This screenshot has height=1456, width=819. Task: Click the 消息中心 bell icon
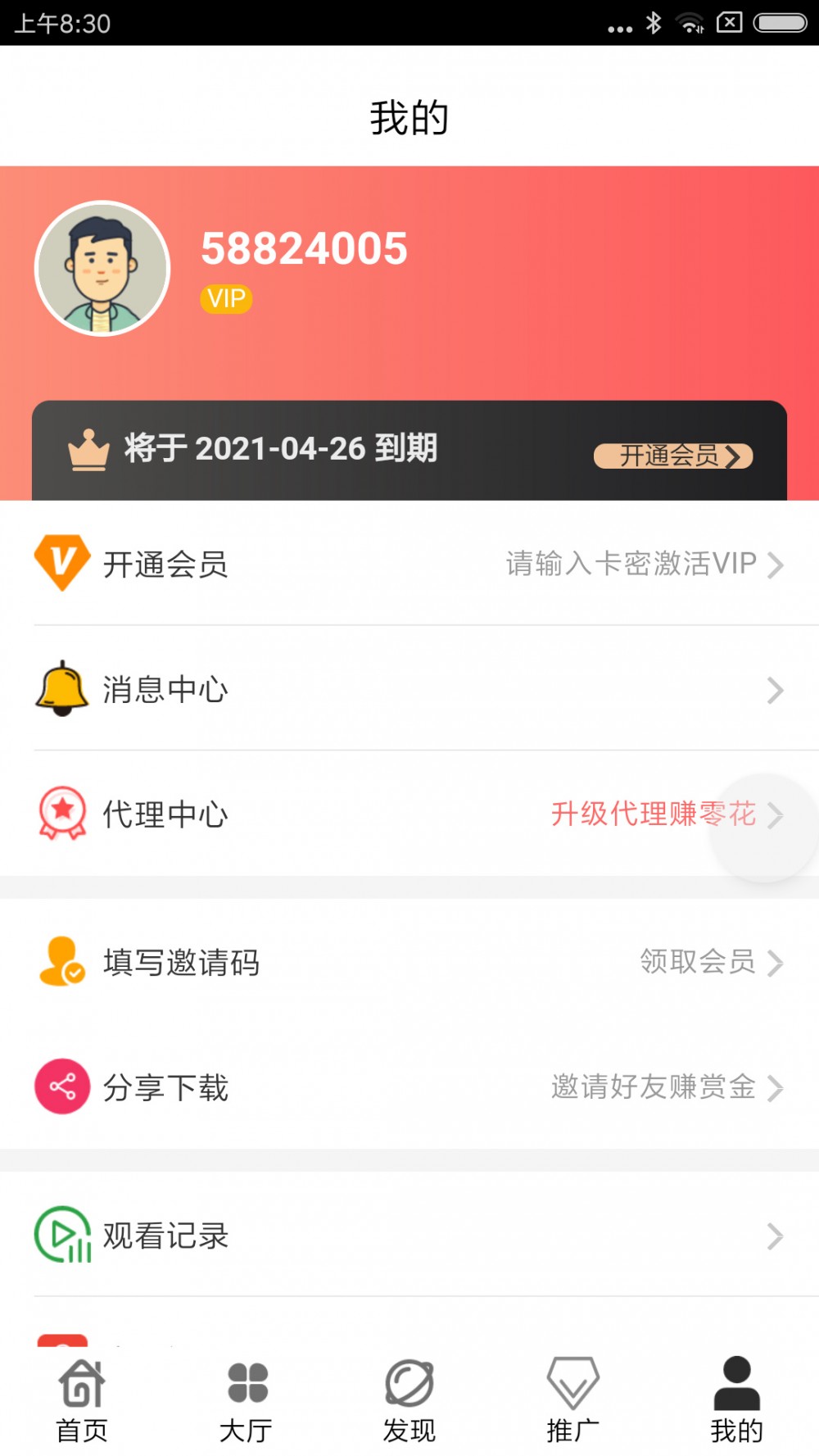[61, 688]
